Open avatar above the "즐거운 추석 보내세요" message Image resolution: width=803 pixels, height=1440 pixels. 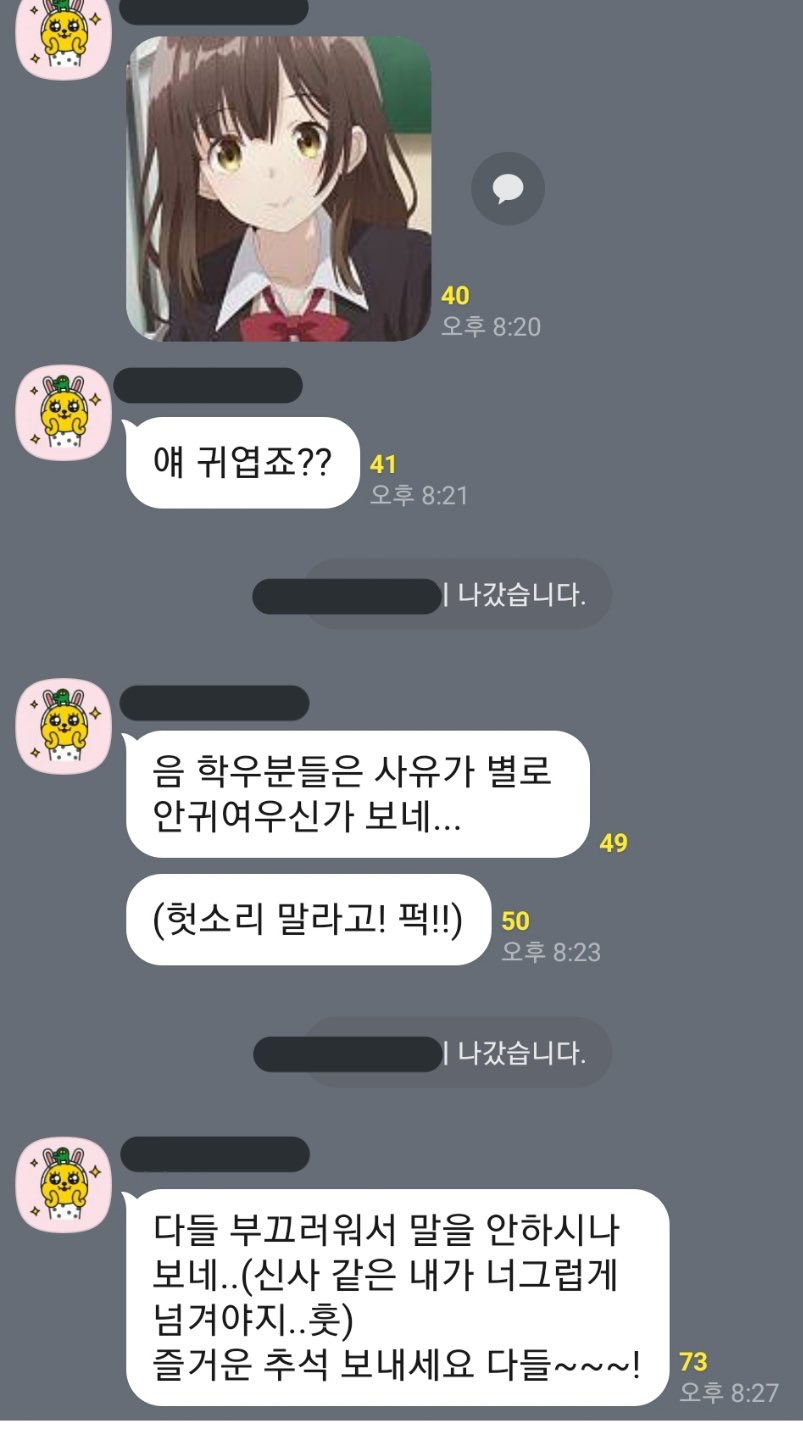[x=63, y=1184]
